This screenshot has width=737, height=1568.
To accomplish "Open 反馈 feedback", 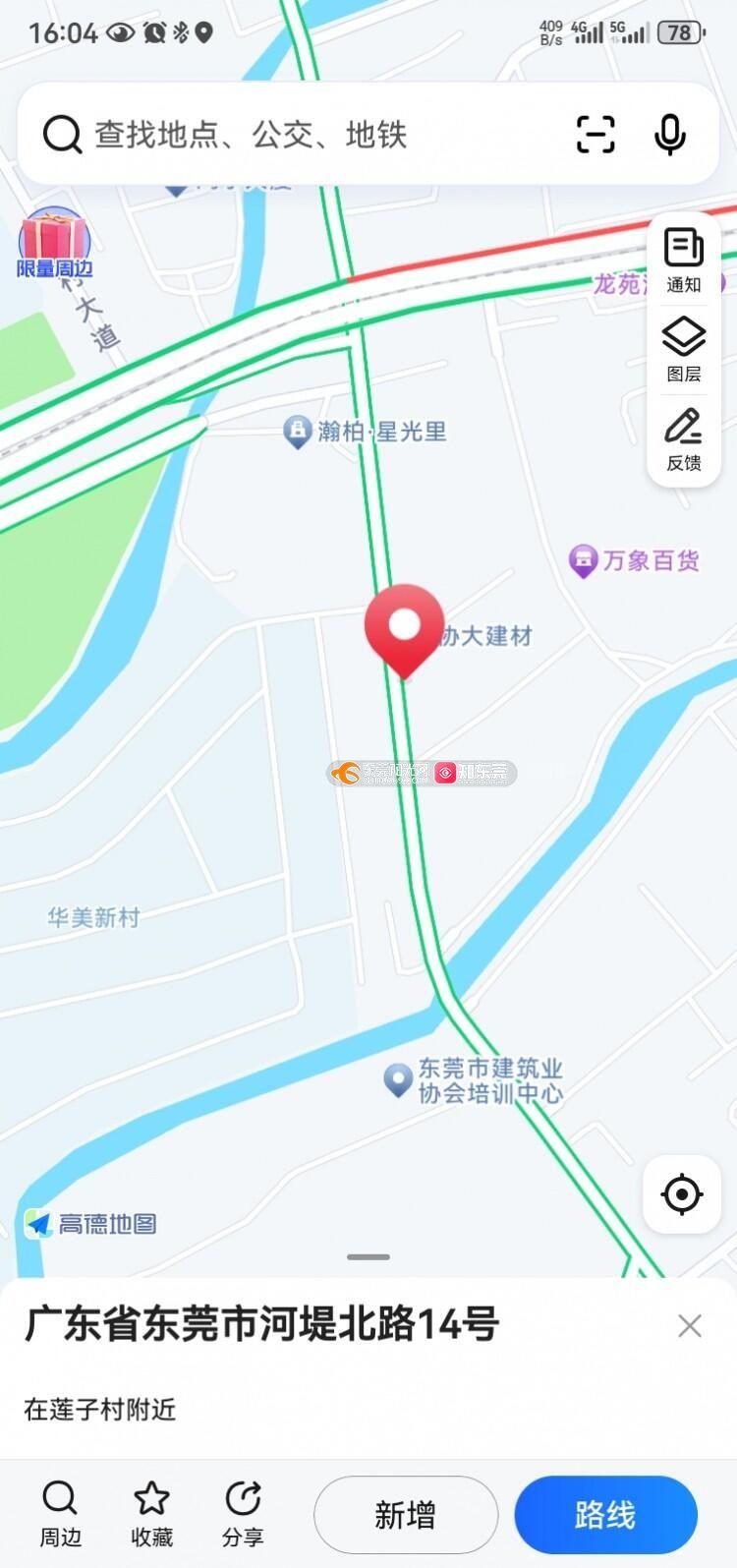I will pyautogui.click(x=684, y=438).
